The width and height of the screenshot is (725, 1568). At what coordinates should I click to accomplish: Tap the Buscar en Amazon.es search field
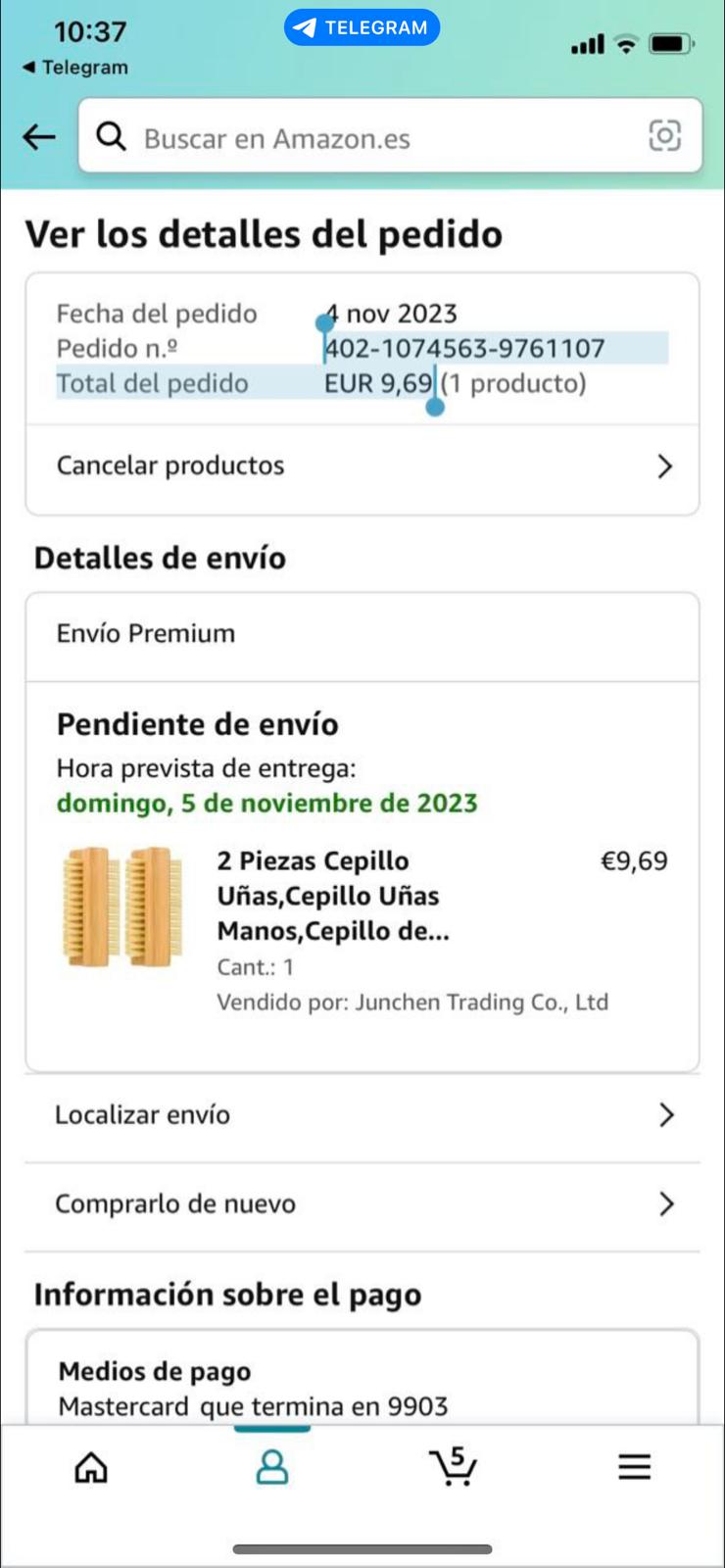click(x=372, y=138)
